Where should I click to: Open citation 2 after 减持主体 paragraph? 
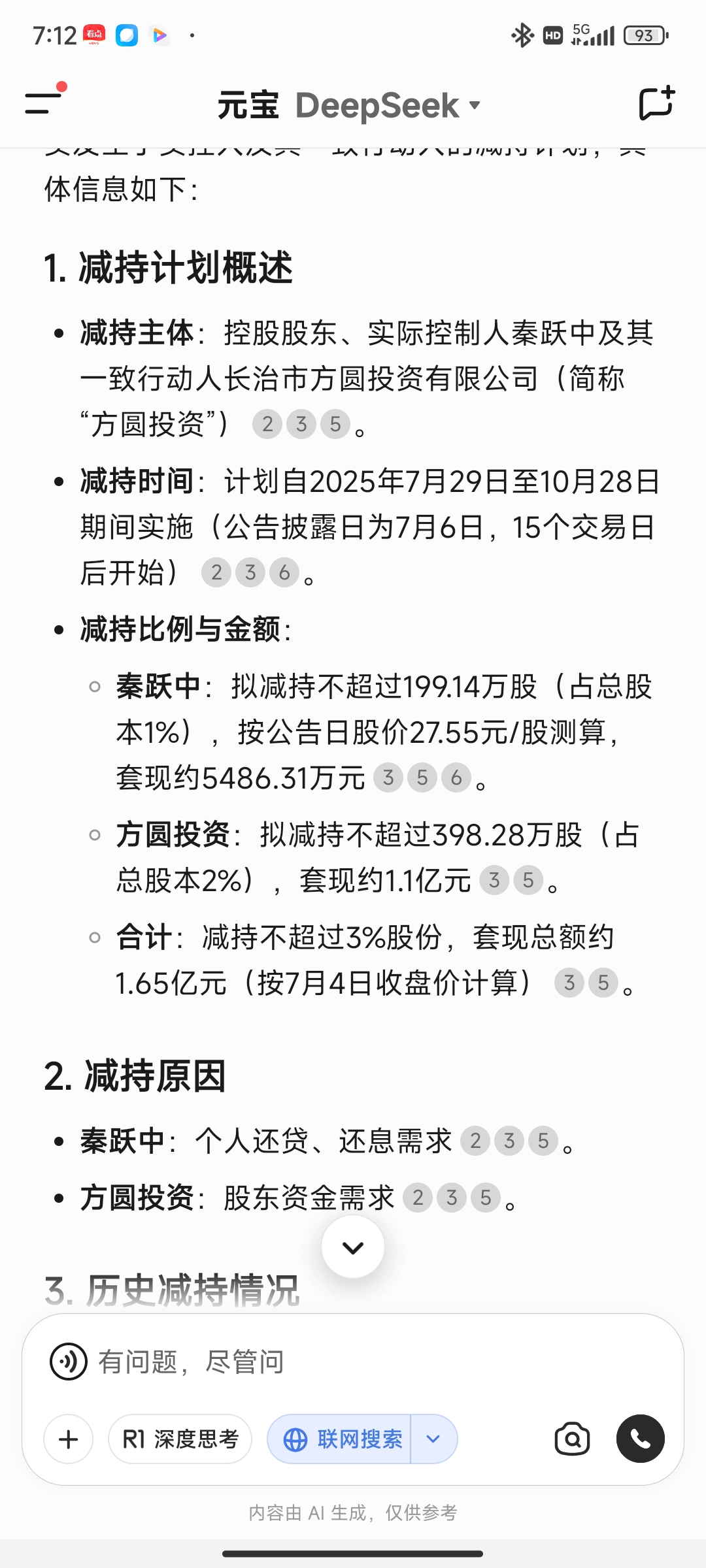[x=267, y=424]
